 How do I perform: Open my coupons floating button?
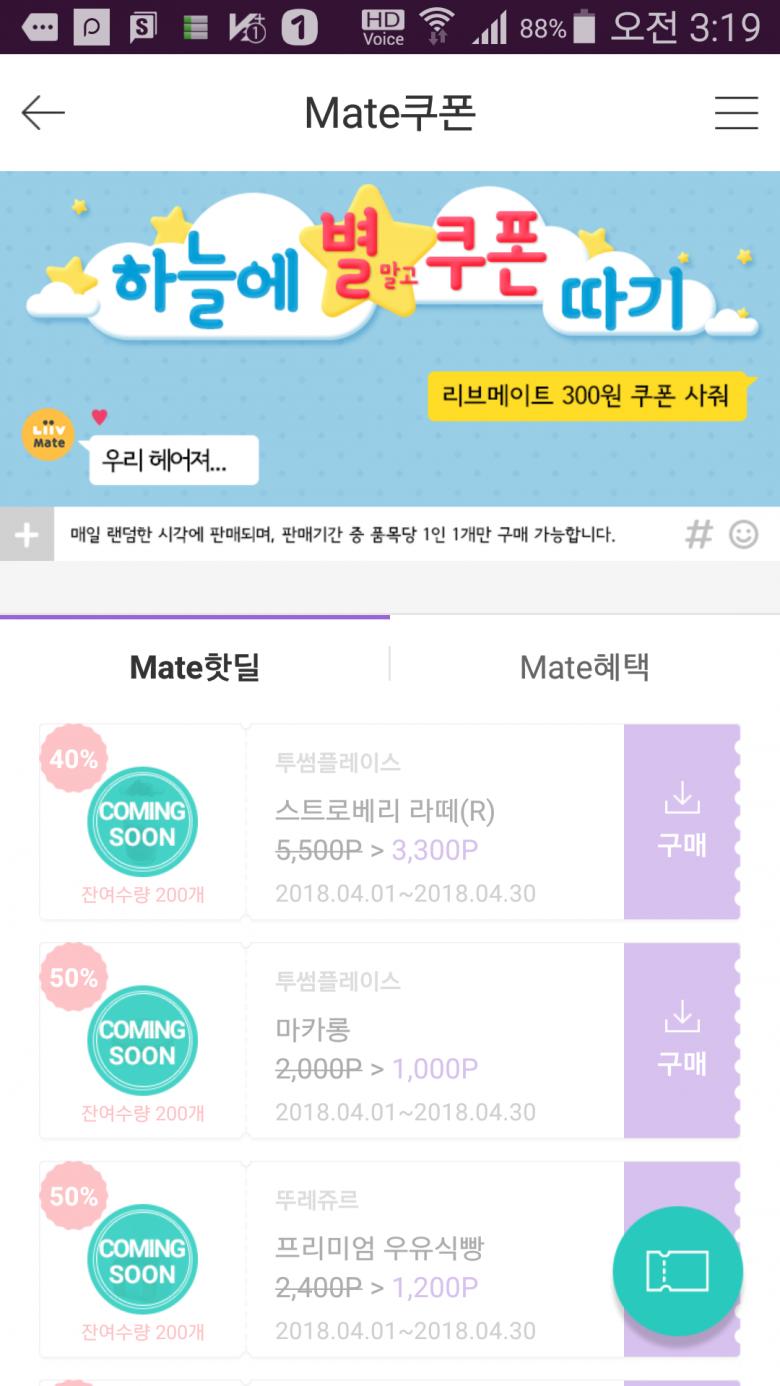click(x=677, y=1271)
